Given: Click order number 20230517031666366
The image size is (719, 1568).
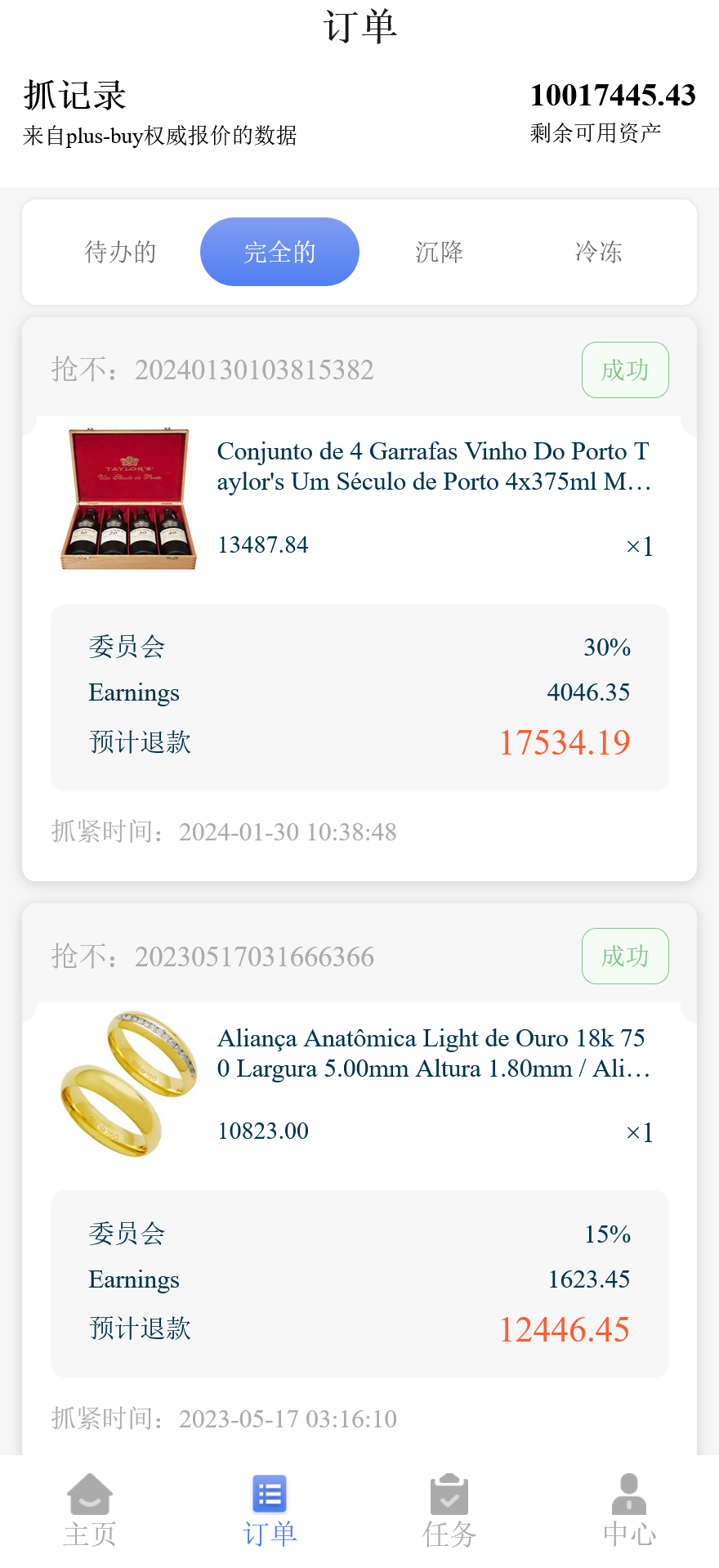Looking at the screenshot, I should tap(253, 956).
